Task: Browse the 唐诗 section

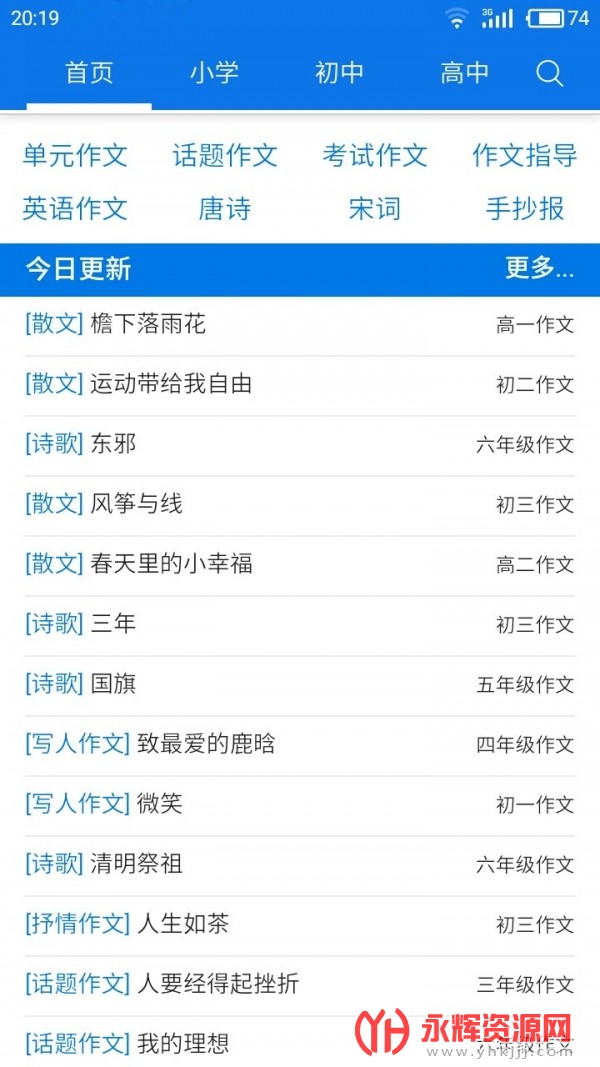Action: pos(225,208)
